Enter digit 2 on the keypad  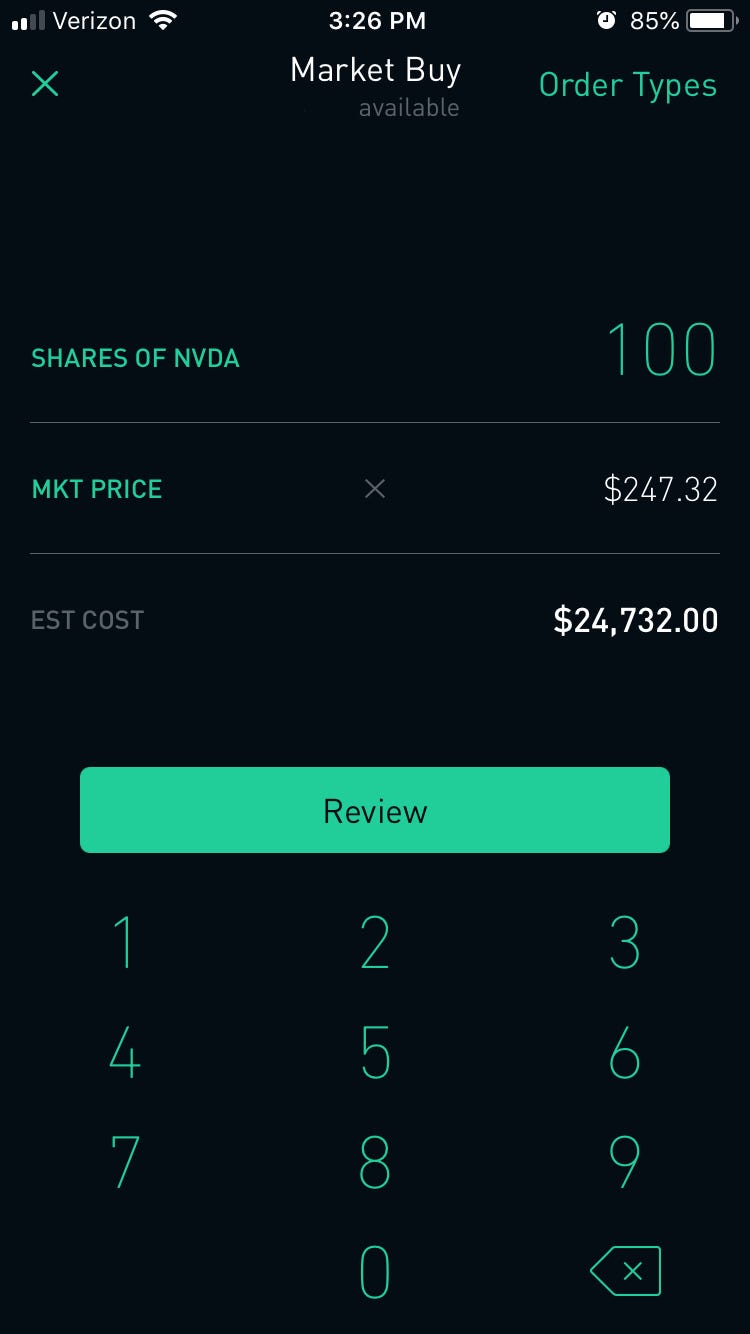(x=375, y=942)
